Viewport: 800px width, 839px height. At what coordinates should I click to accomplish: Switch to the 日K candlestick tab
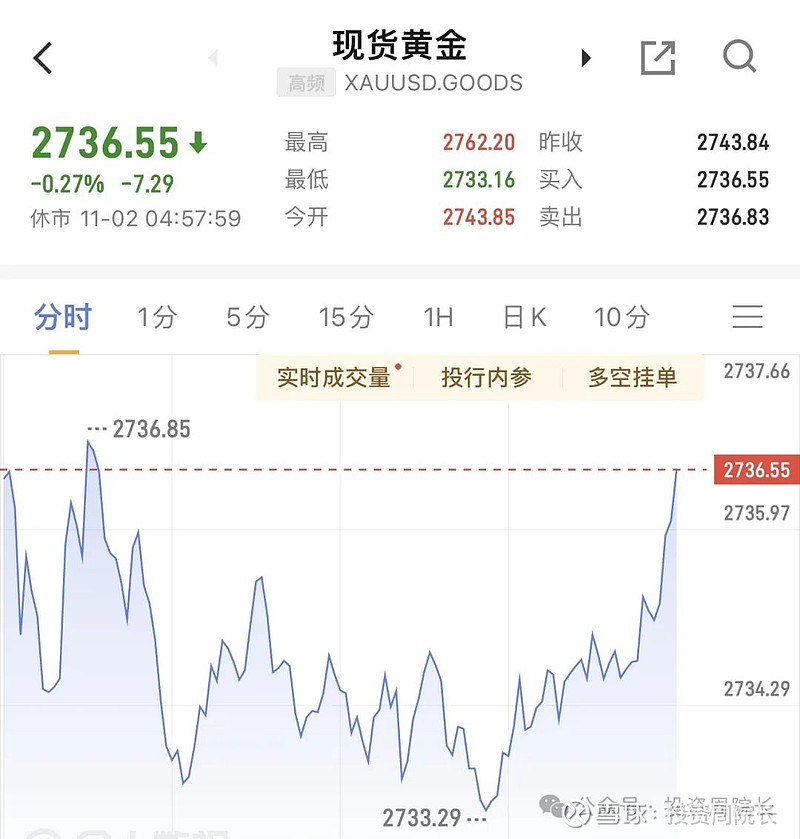(x=524, y=316)
